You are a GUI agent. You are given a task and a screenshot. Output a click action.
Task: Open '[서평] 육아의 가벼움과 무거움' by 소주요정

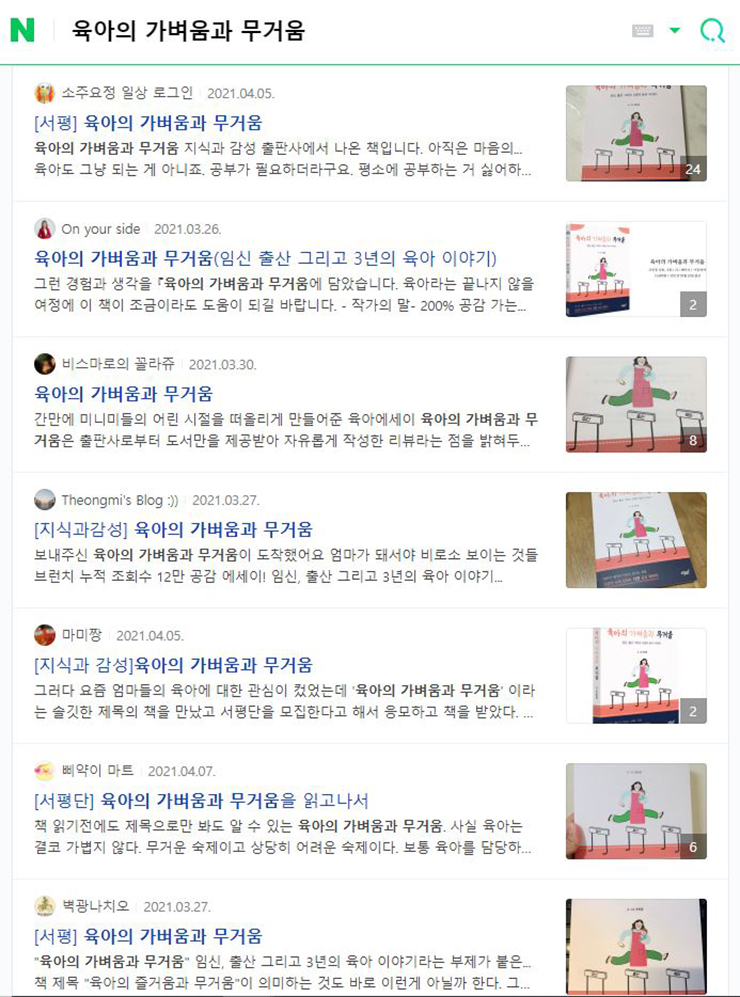point(148,123)
